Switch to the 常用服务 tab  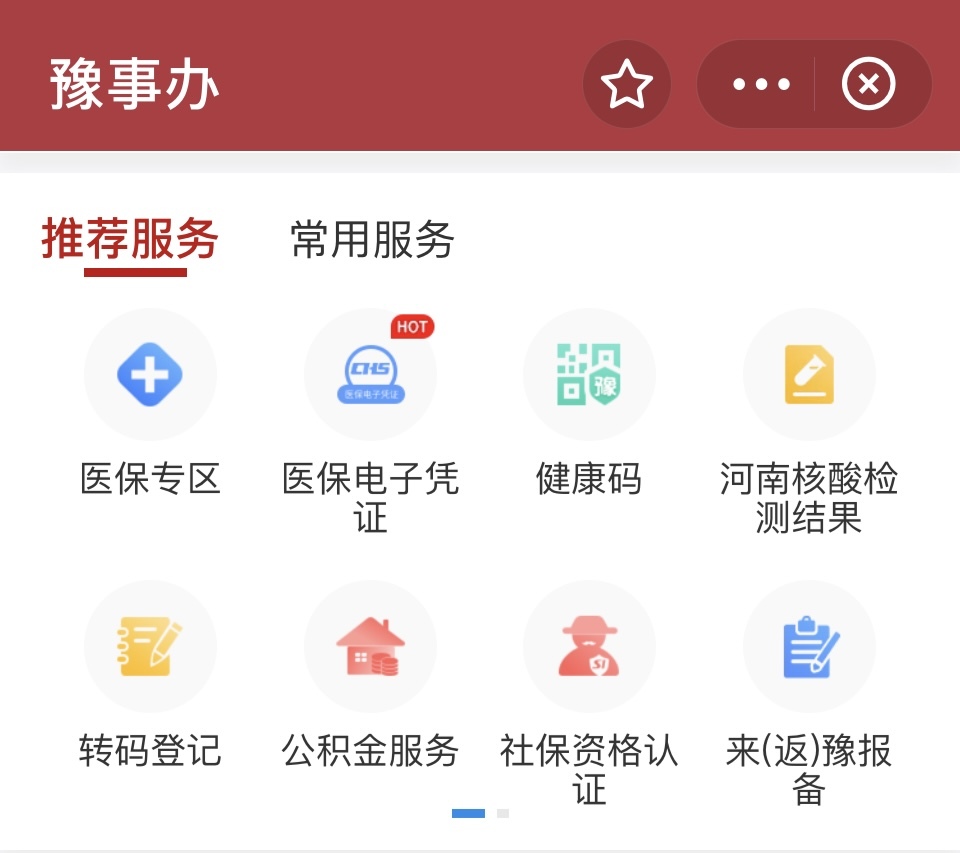point(372,240)
